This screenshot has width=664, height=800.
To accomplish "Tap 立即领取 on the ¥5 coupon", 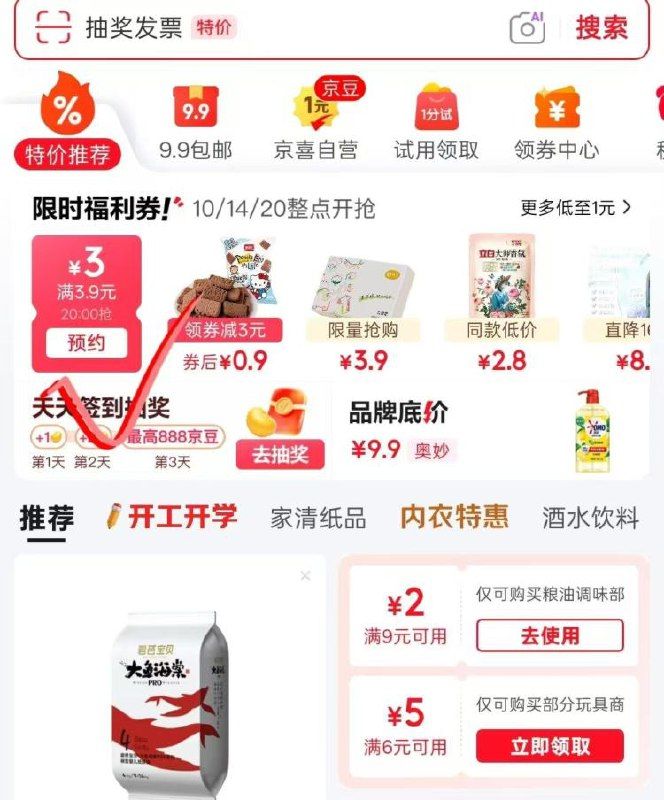I will (549, 746).
